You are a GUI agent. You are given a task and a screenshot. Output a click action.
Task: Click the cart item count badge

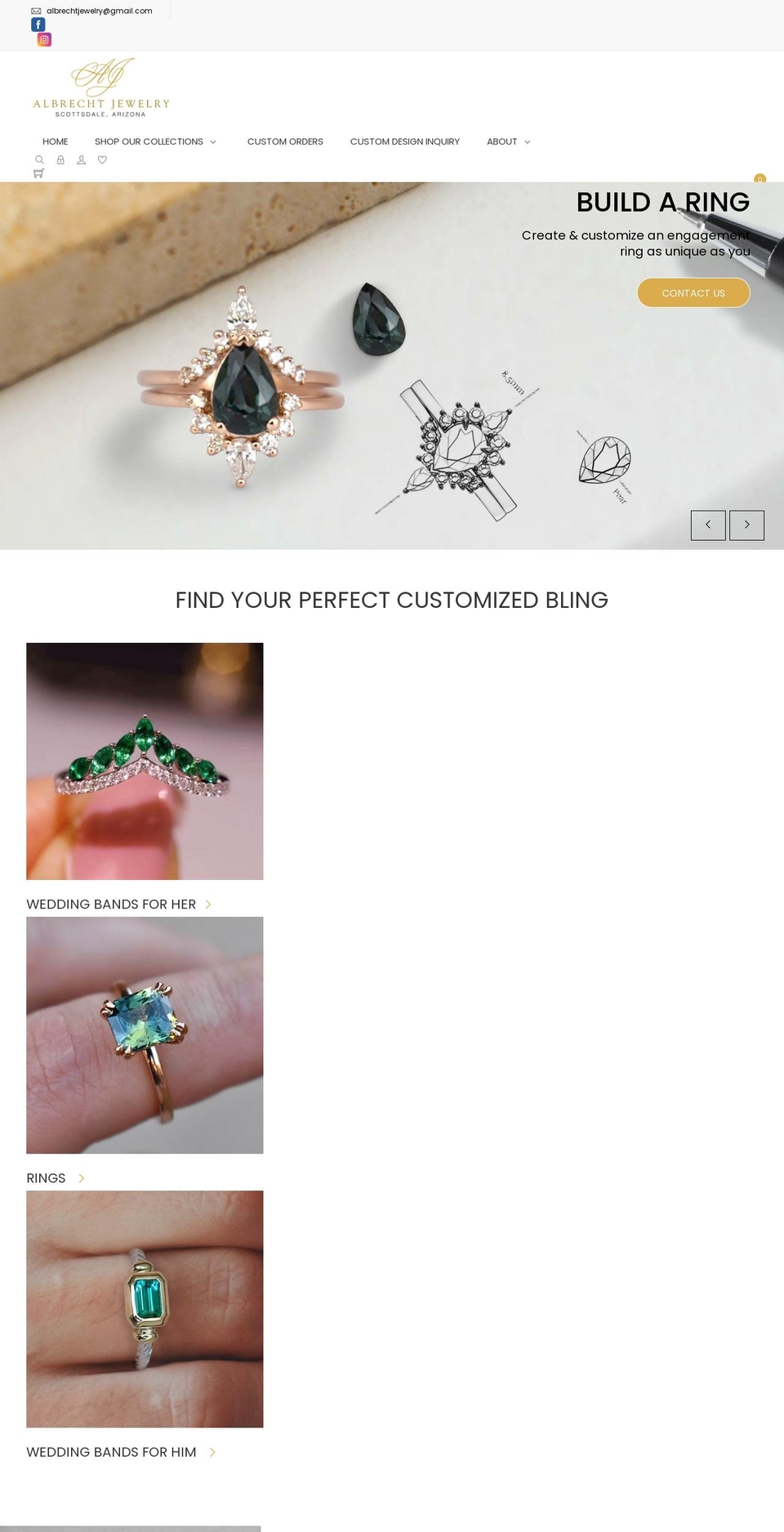[760, 180]
